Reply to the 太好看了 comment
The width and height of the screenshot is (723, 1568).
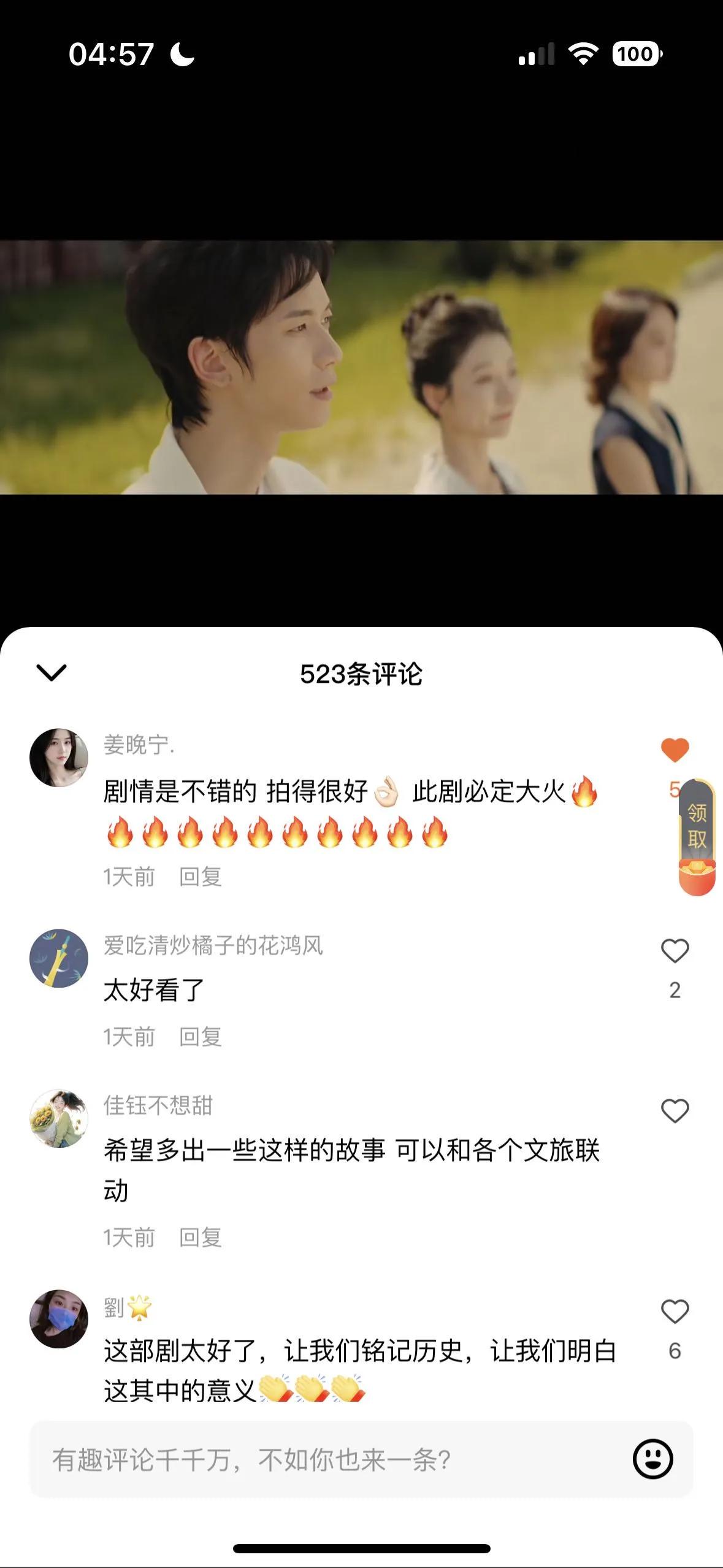tap(200, 1037)
